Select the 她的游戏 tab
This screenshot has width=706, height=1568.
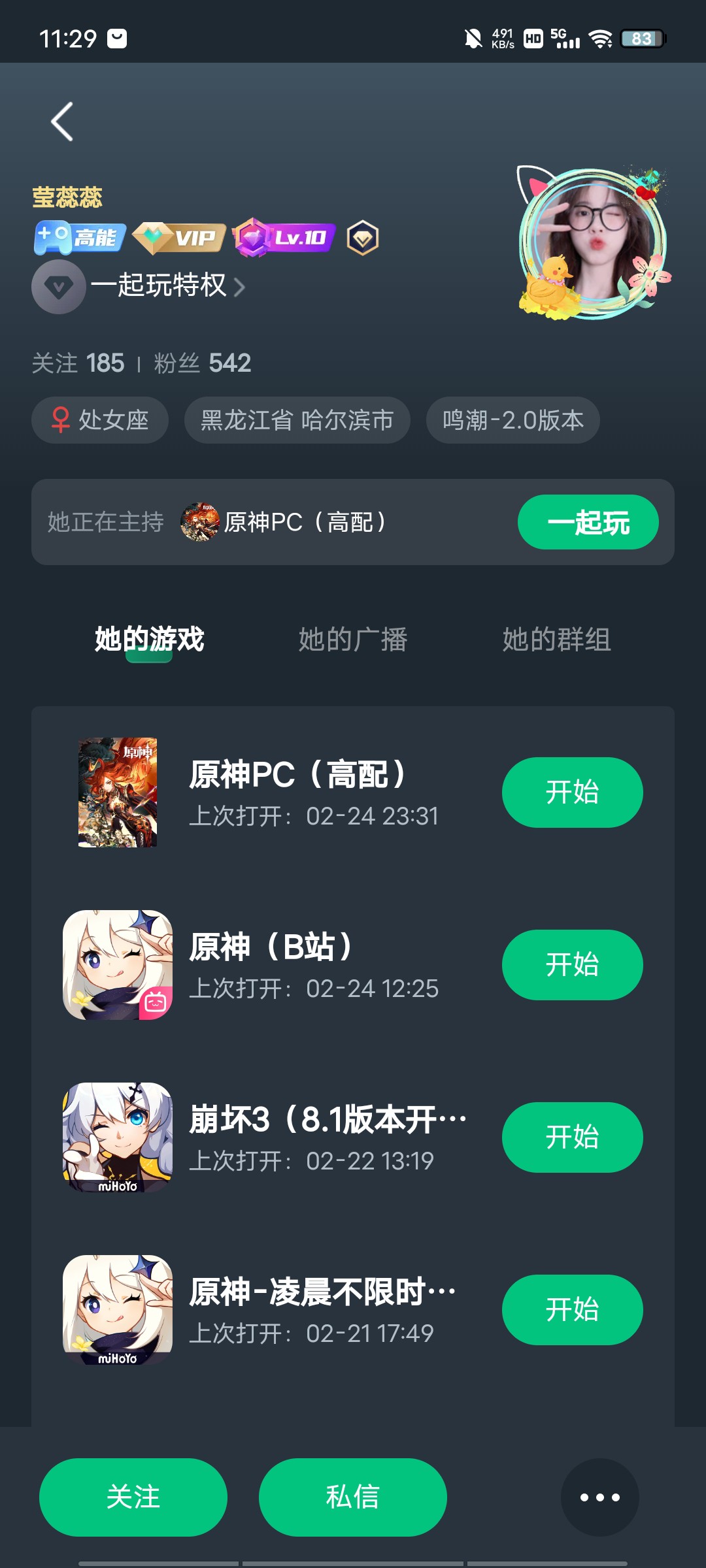click(150, 639)
